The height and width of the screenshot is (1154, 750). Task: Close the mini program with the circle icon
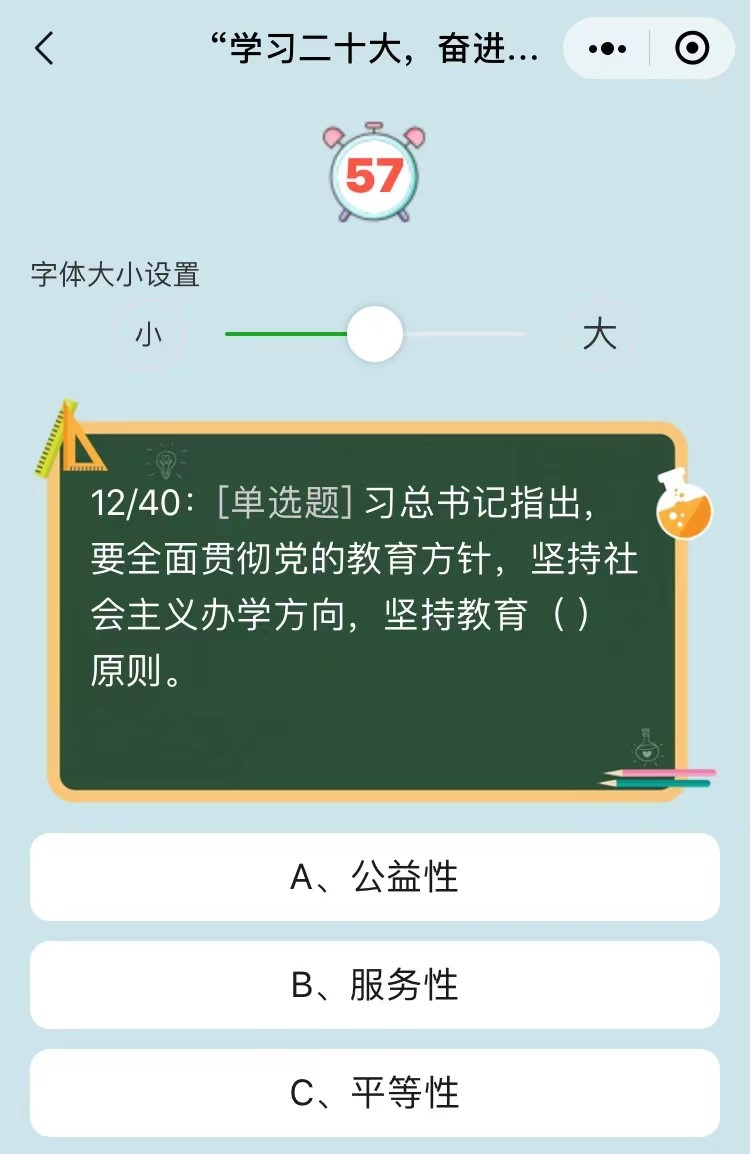click(x=692, y=48)
